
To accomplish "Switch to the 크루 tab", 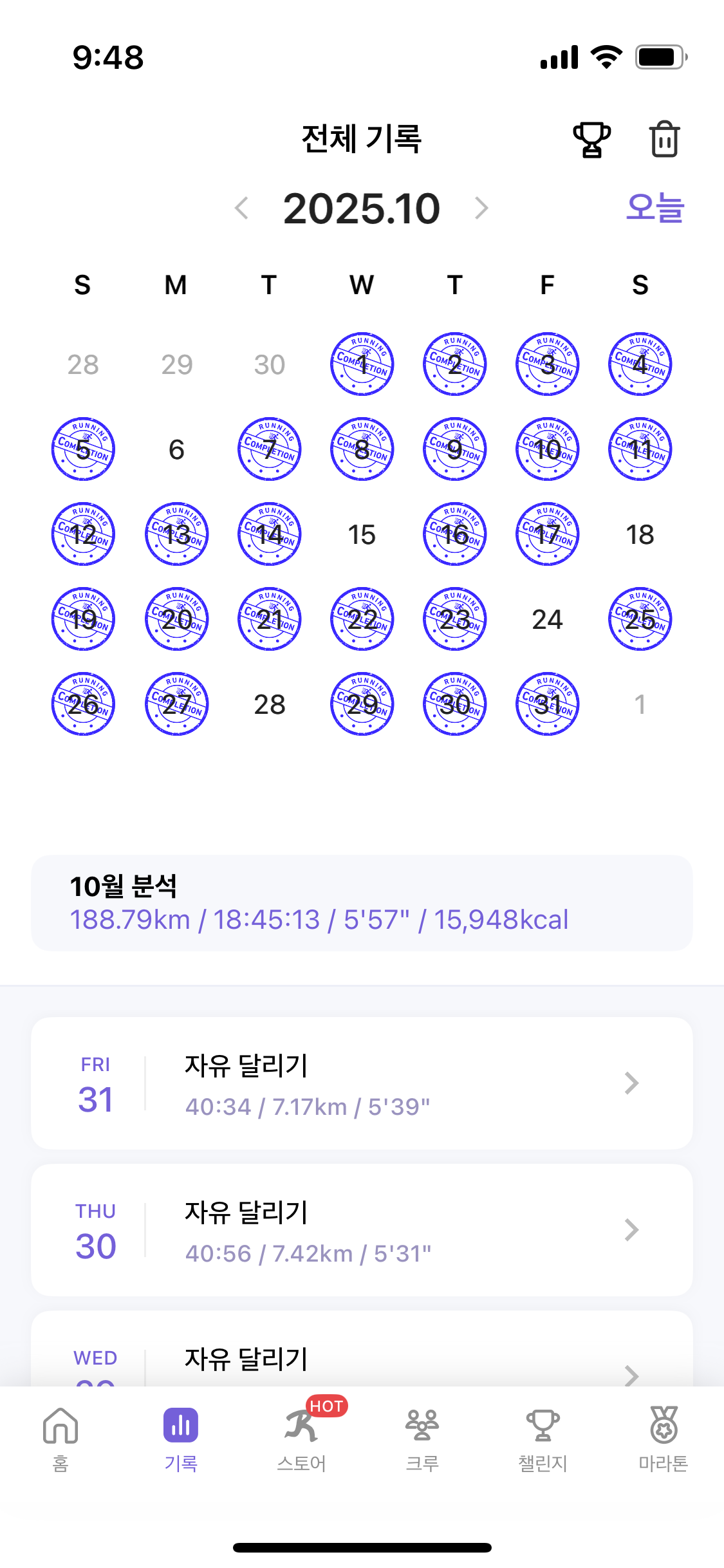I will [x=422, y=1439].
